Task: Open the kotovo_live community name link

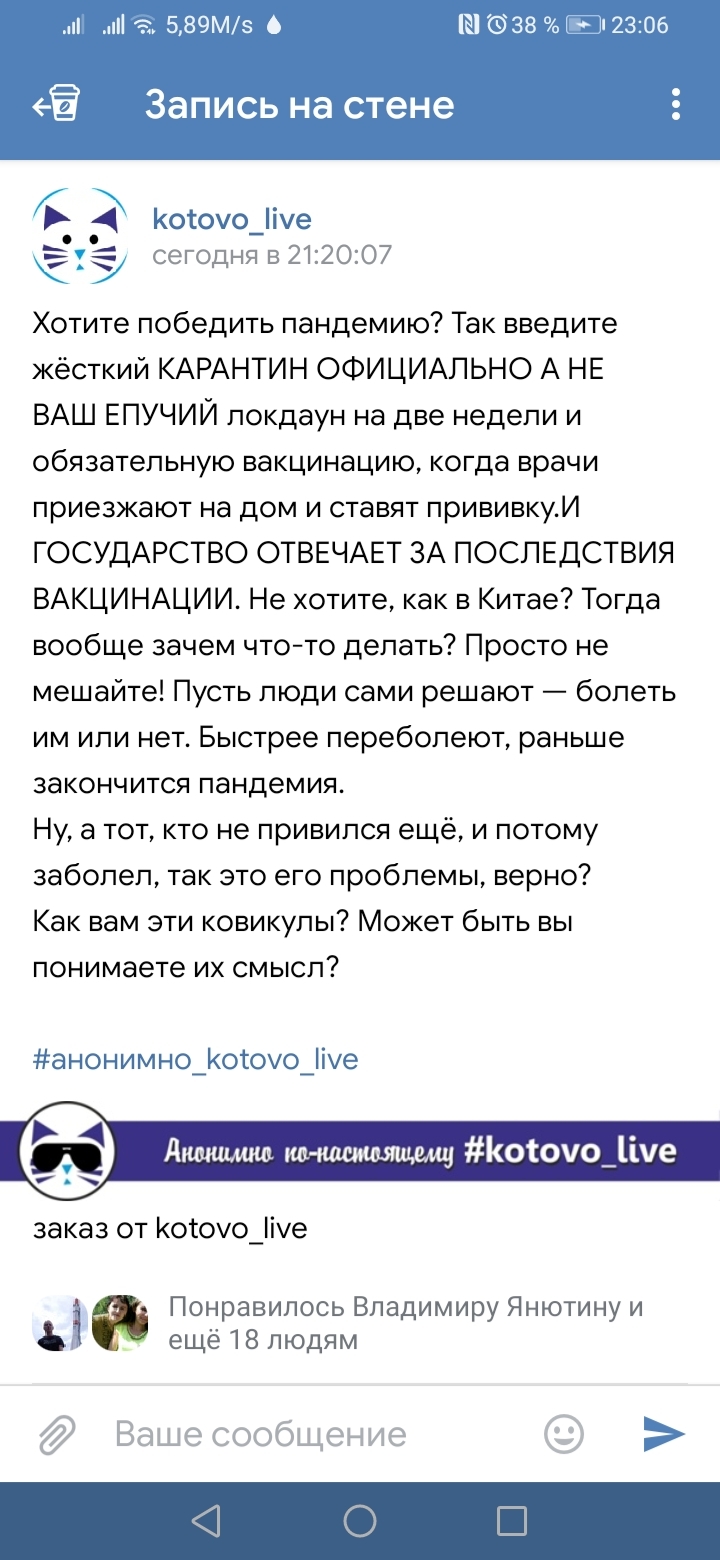Action: [231, 218]
